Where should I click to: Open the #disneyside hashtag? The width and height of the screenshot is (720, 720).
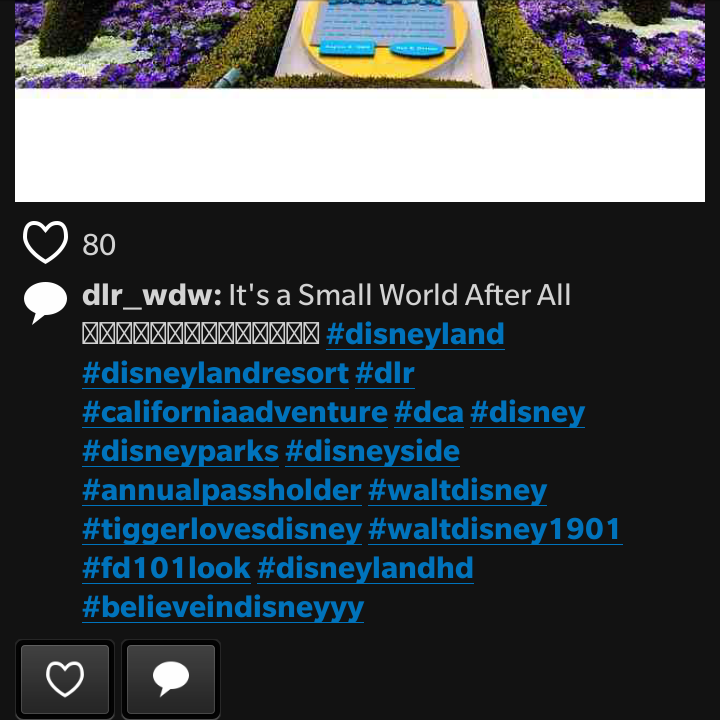[372, 451]
